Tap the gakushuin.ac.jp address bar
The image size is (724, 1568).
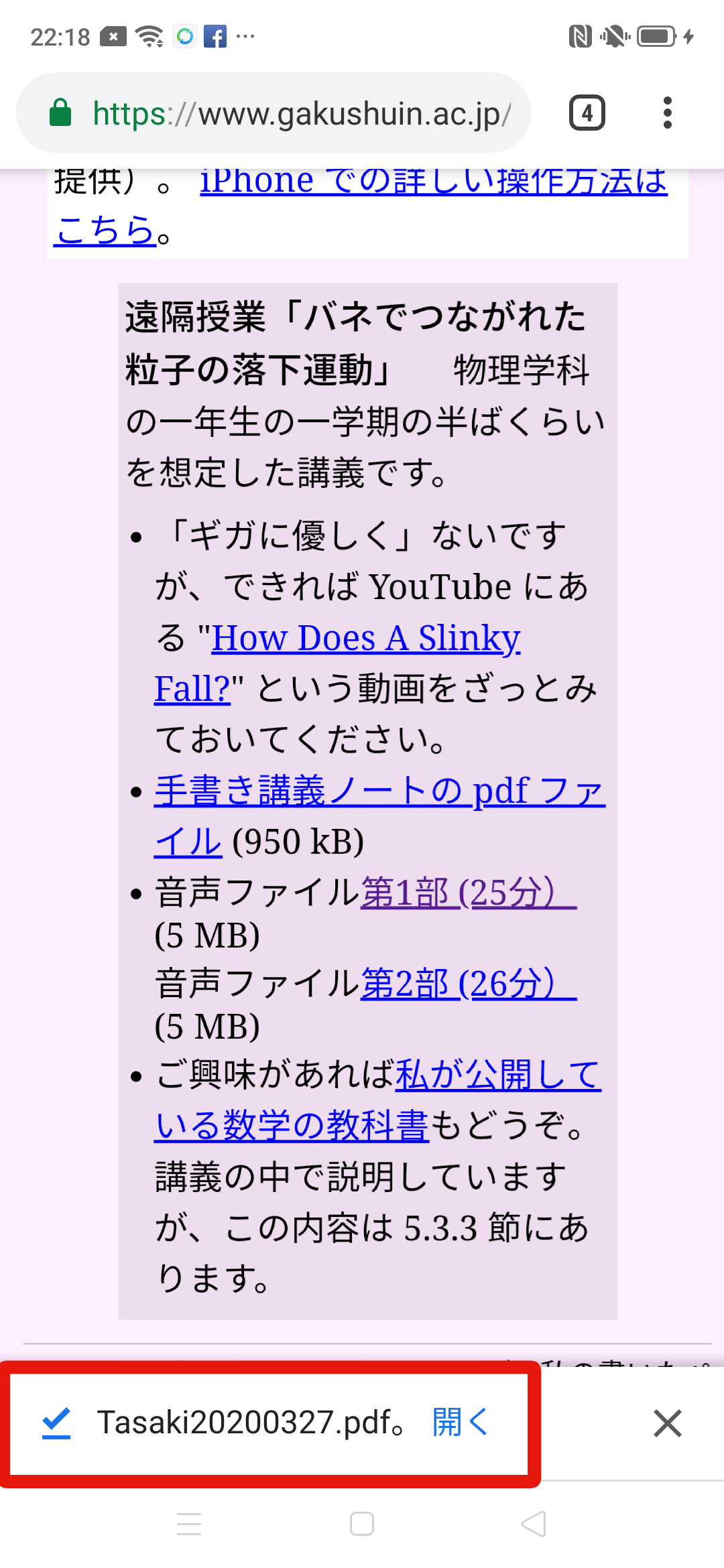274,113
